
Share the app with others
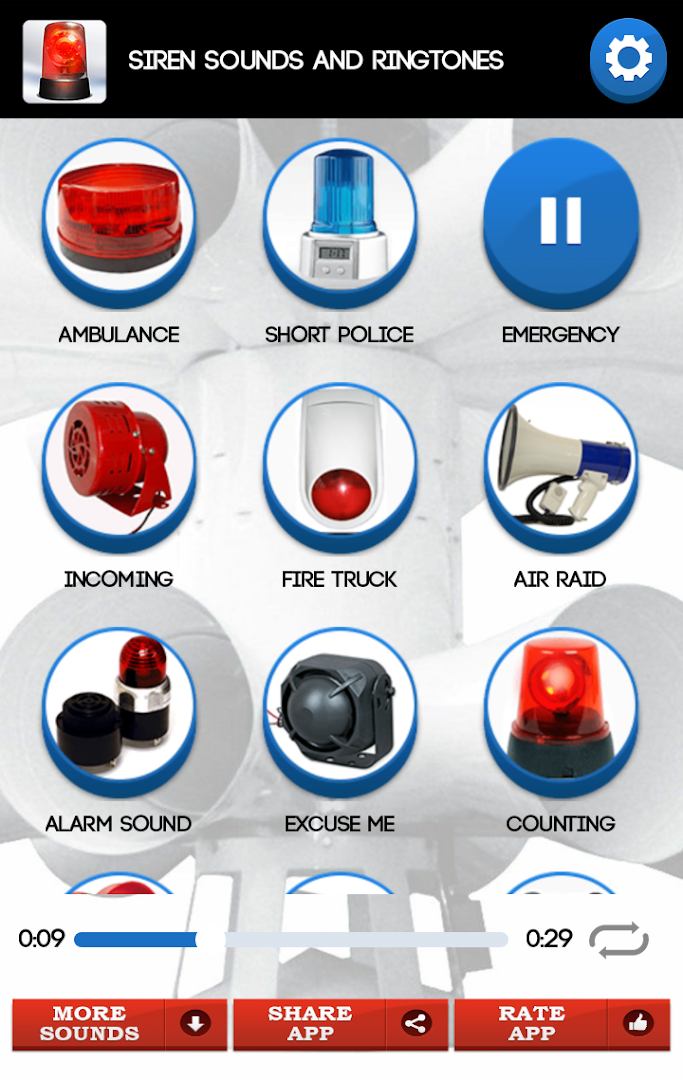(340, 1024)
